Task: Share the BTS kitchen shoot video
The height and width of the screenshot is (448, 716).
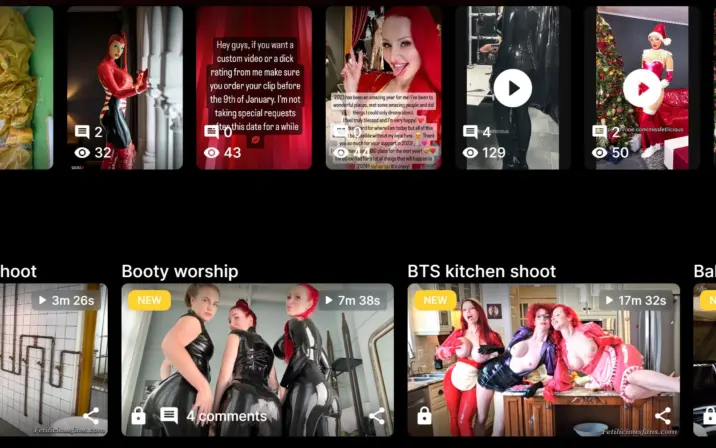Action: [x=663, y=416]
